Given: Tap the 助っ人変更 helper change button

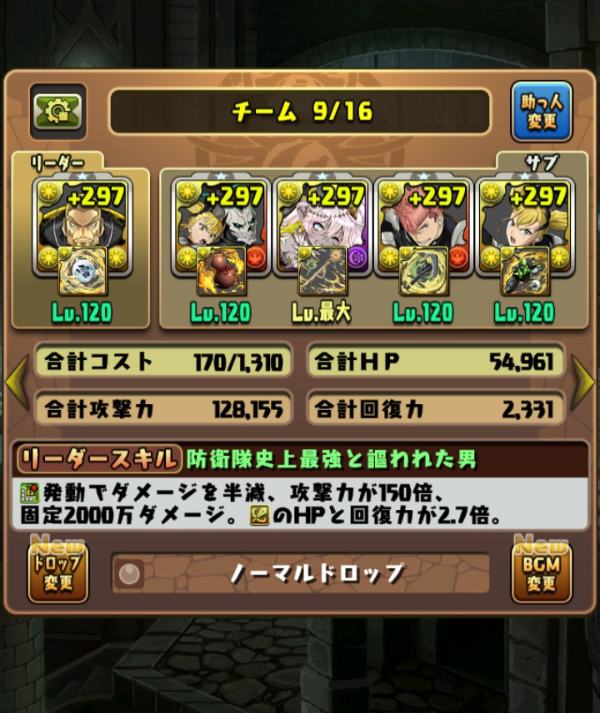Looking at the screenshot, I should click(541, 111).
